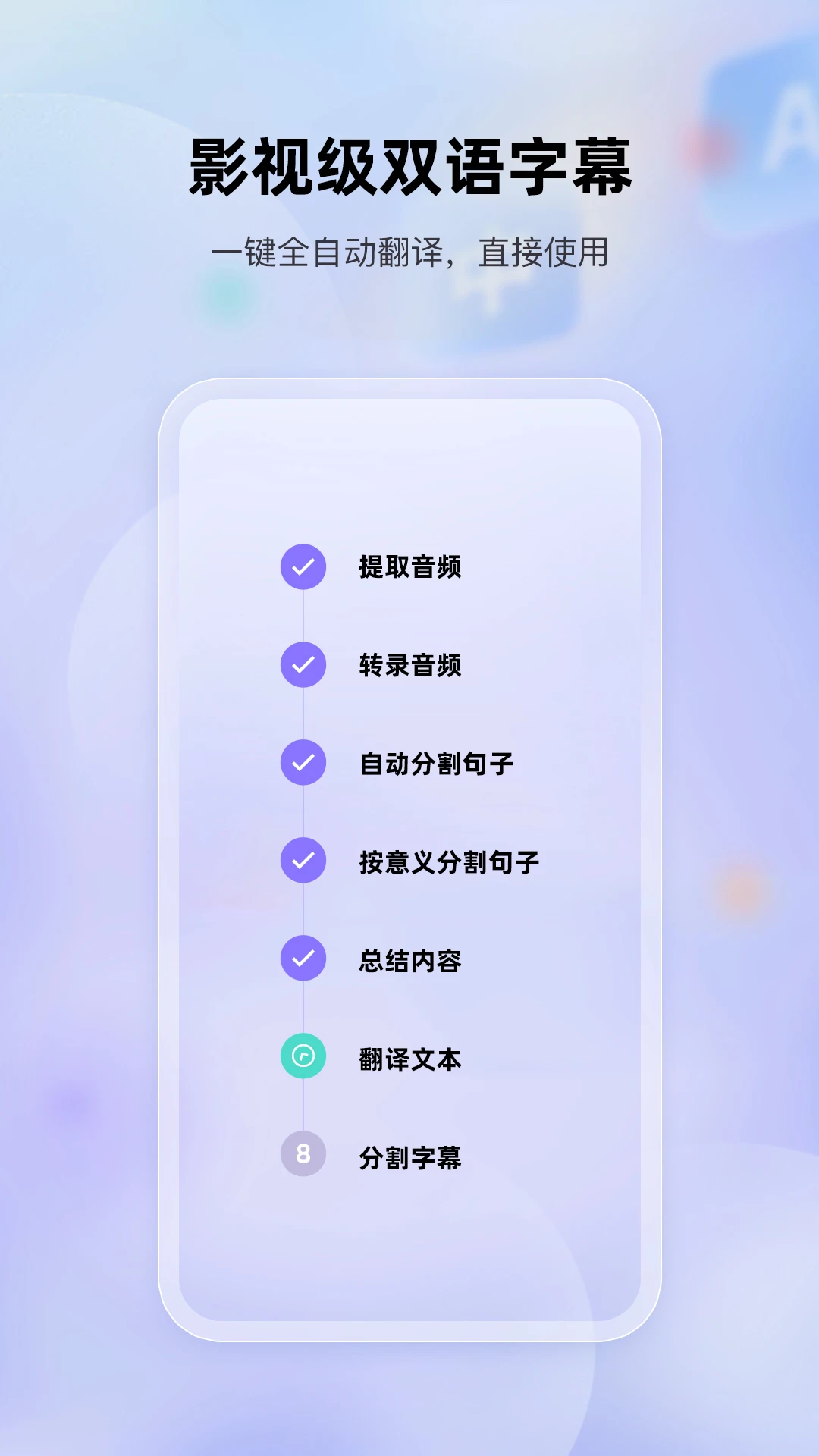This screenshot has width=819, height=1456.
Task: Click the 分割字幕 text label
Action: coord(409,1157)
